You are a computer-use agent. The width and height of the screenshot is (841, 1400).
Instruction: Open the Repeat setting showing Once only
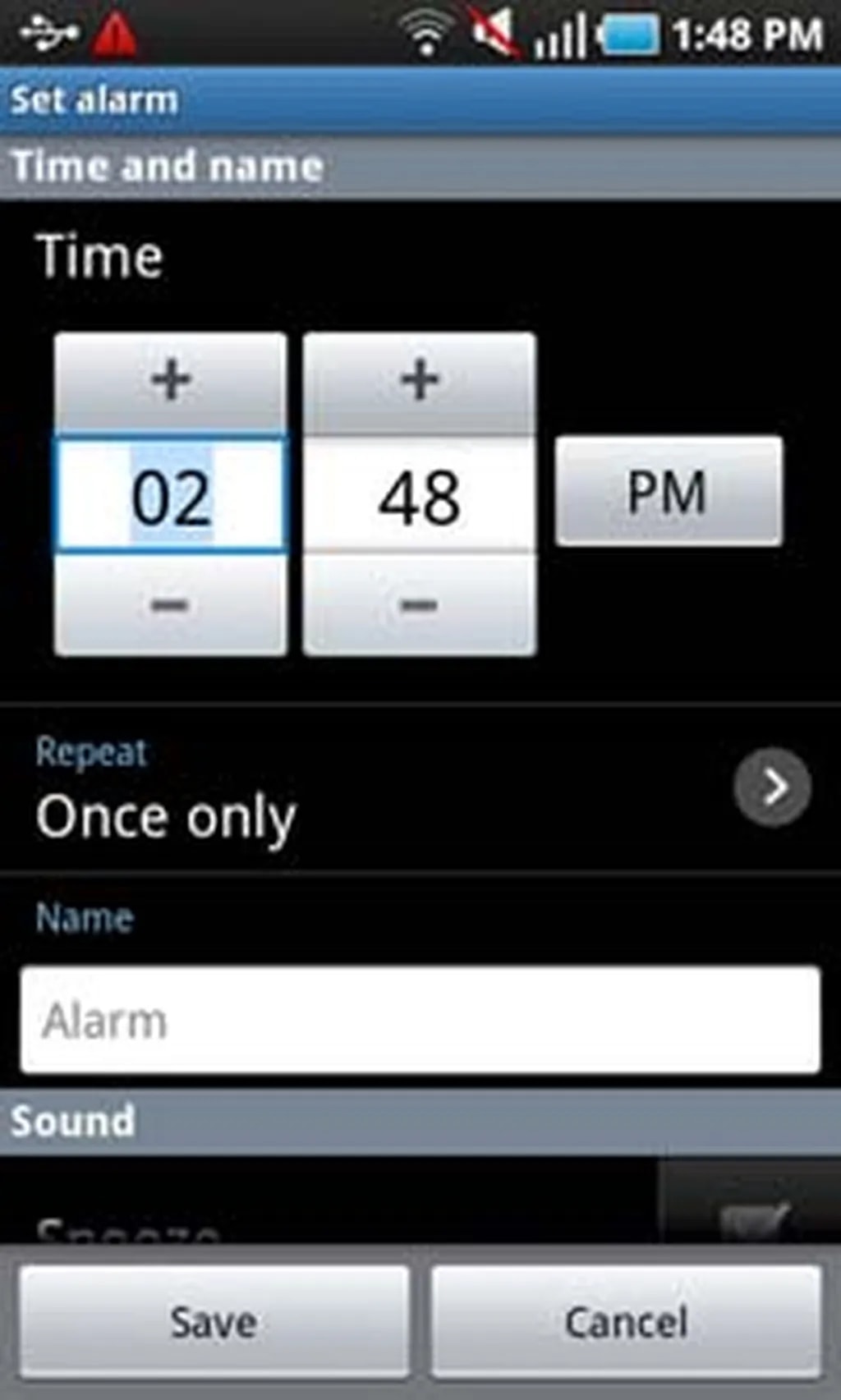(770, 787)
